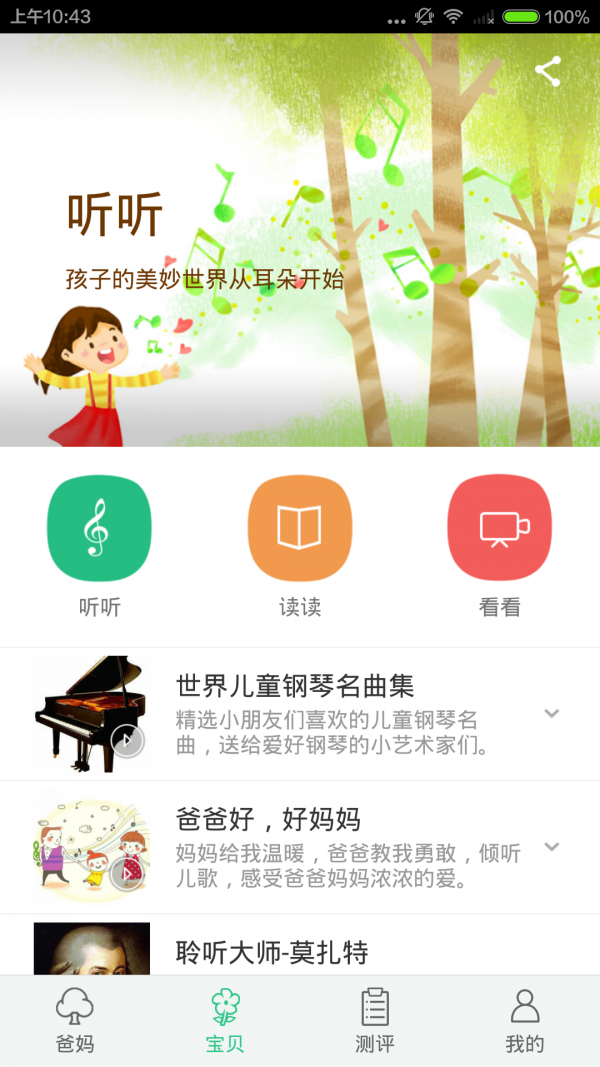Select the 看看 video category
The width and height of the screenshot is (600, 1067).
[499, 528]
